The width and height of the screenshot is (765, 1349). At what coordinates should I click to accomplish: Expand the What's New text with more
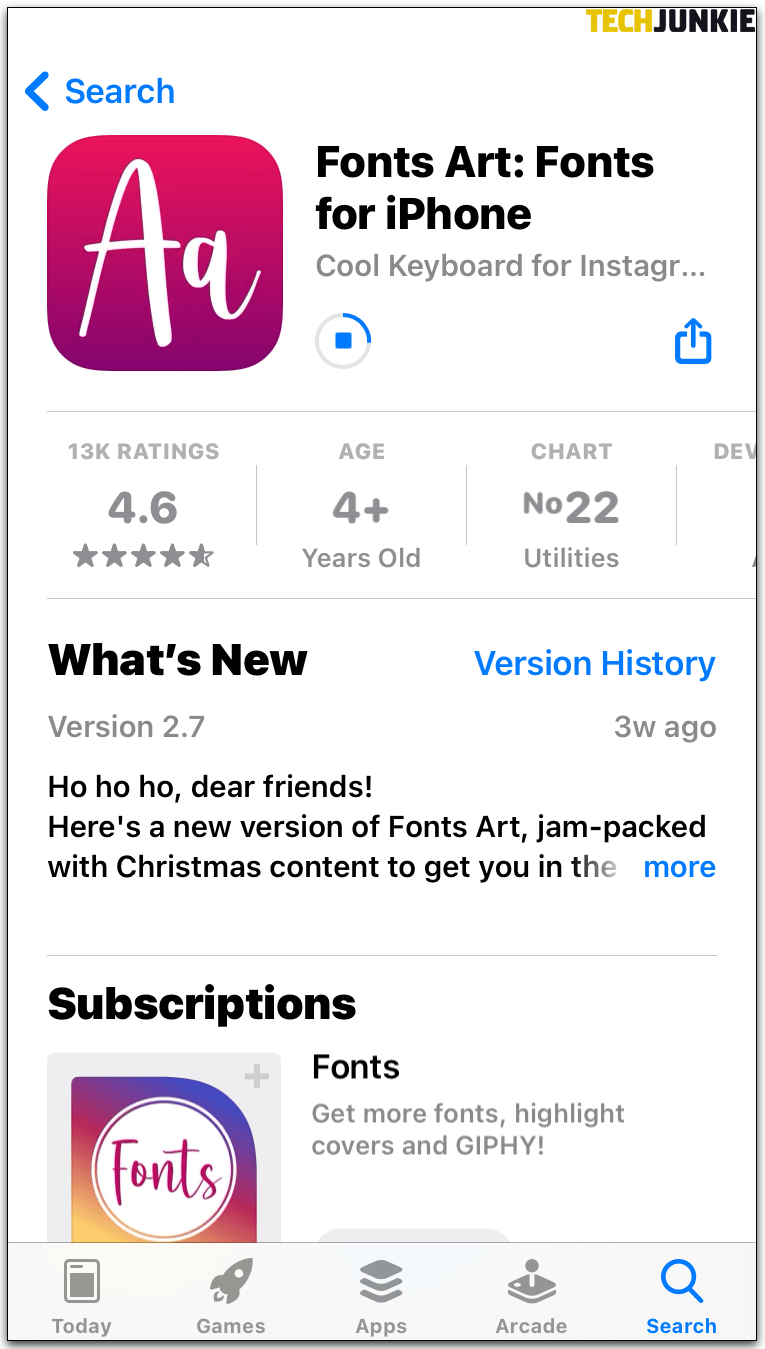click(679, 866)
